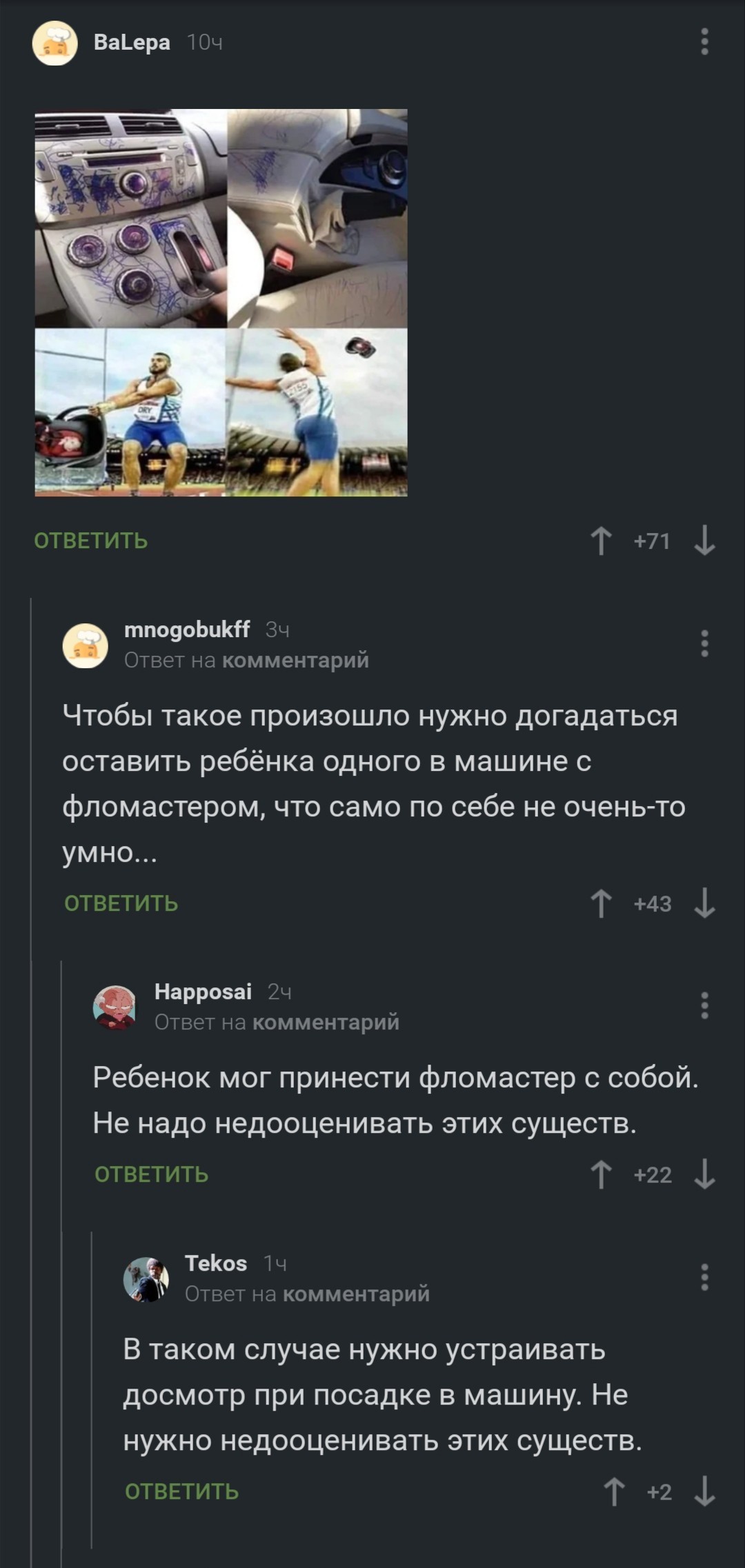Screen dimensions: 745x1568
Task: Open overflow menu on Happosai's comment
Action: [x=704, y=1005]
